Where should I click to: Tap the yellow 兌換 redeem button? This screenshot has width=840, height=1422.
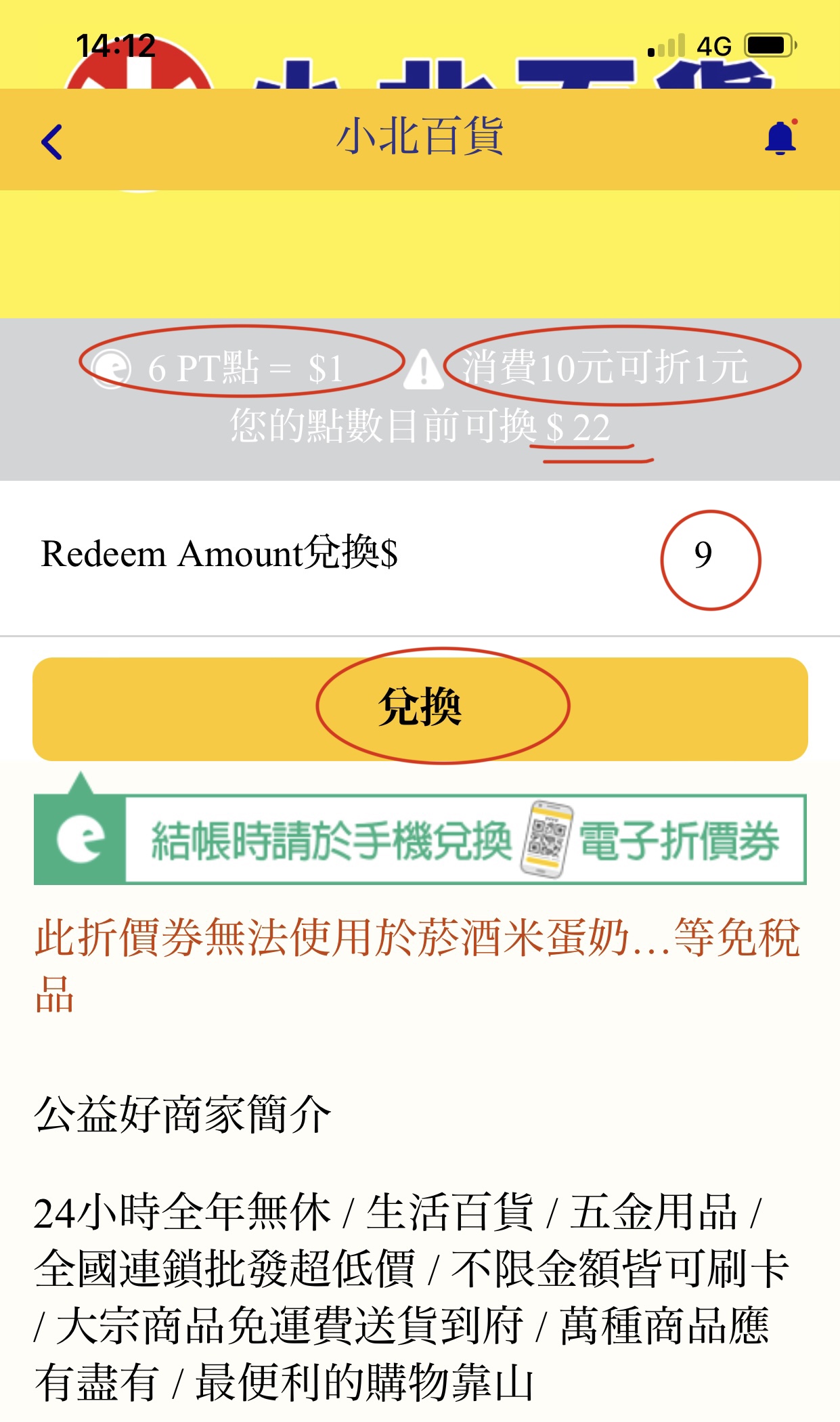pyautogui.click(x=420, y=708)
